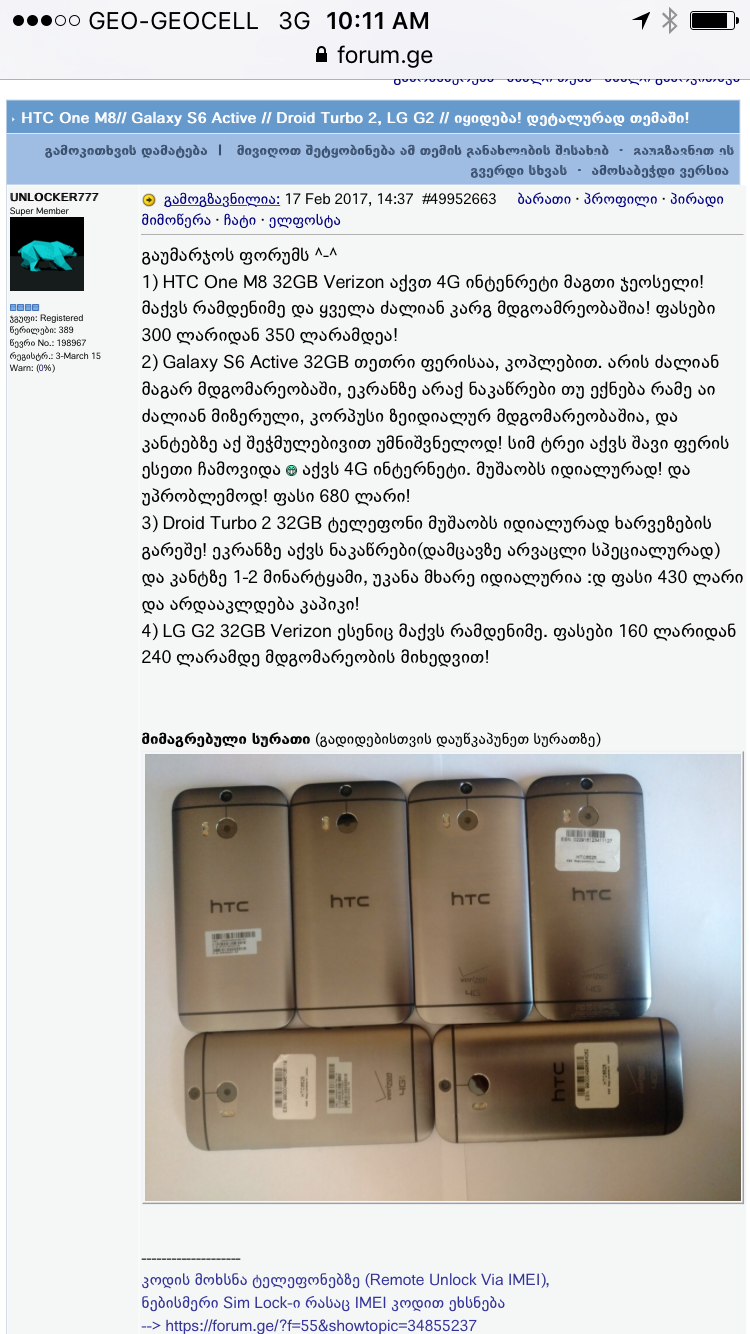Open the ბარათი link
Screen dimensions: 750x1334
[544, 199]
